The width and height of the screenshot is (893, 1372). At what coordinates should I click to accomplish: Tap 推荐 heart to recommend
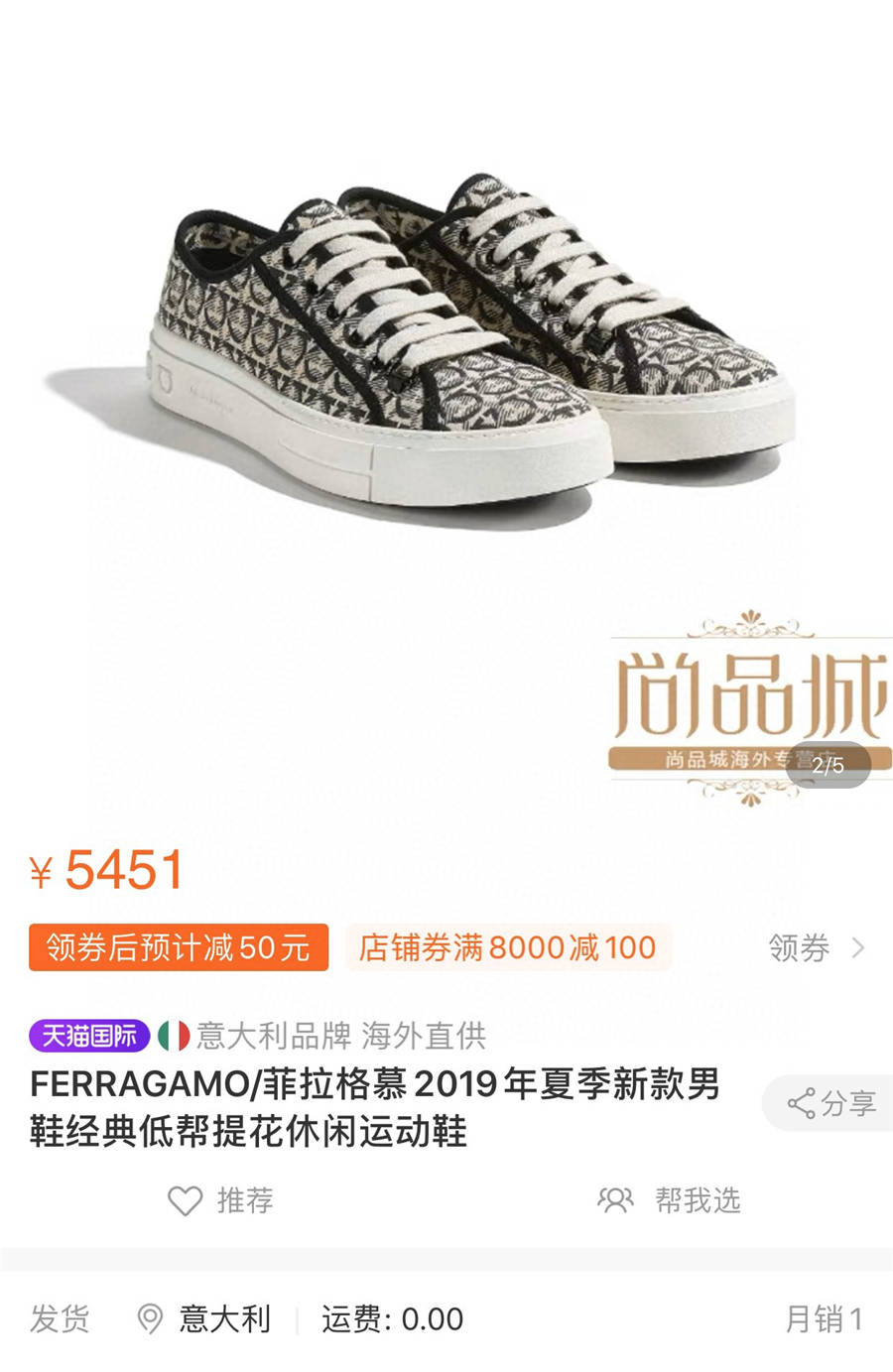click(x=220, y=1200)
